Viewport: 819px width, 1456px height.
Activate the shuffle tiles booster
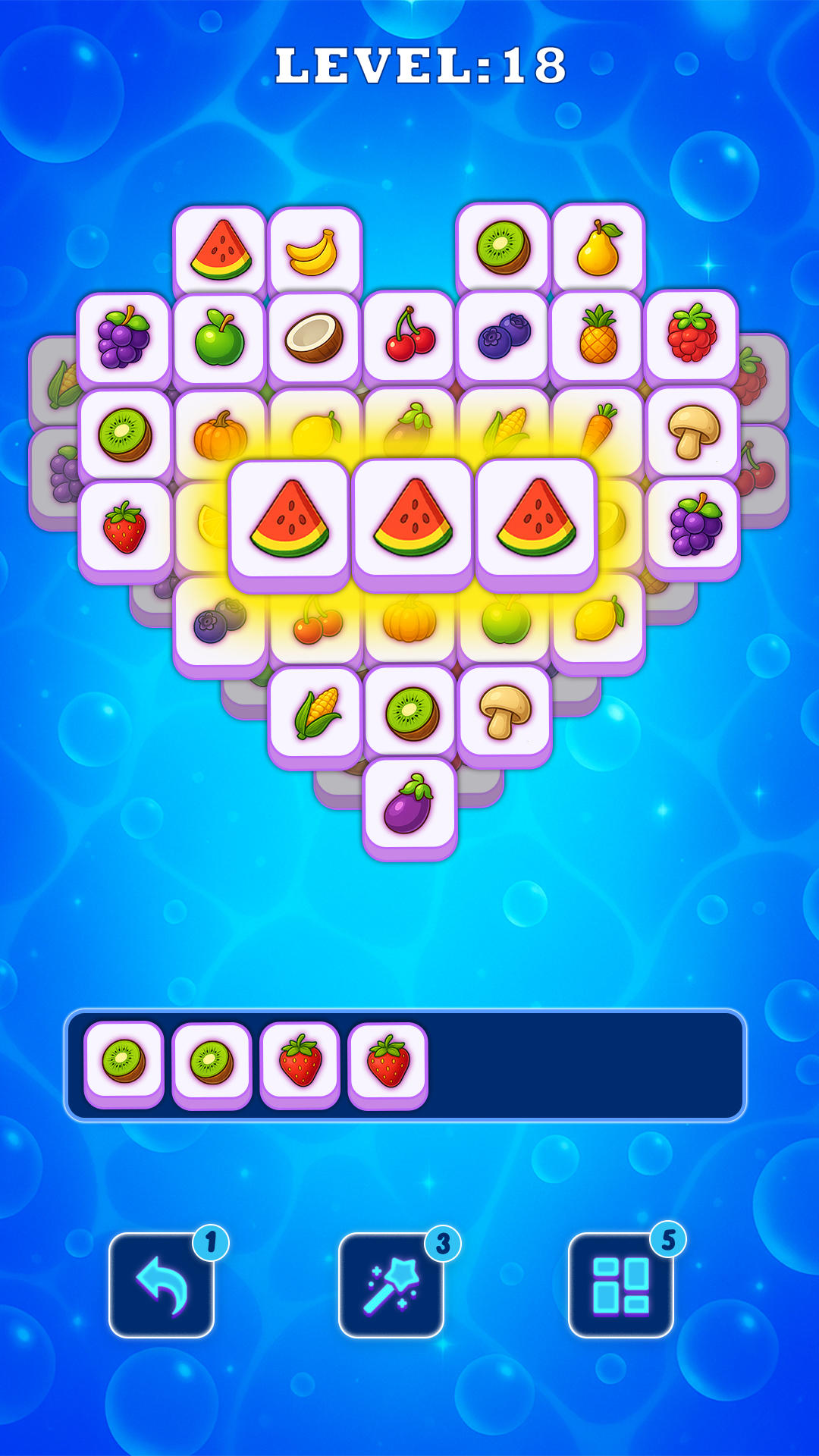click(620, 1285)
